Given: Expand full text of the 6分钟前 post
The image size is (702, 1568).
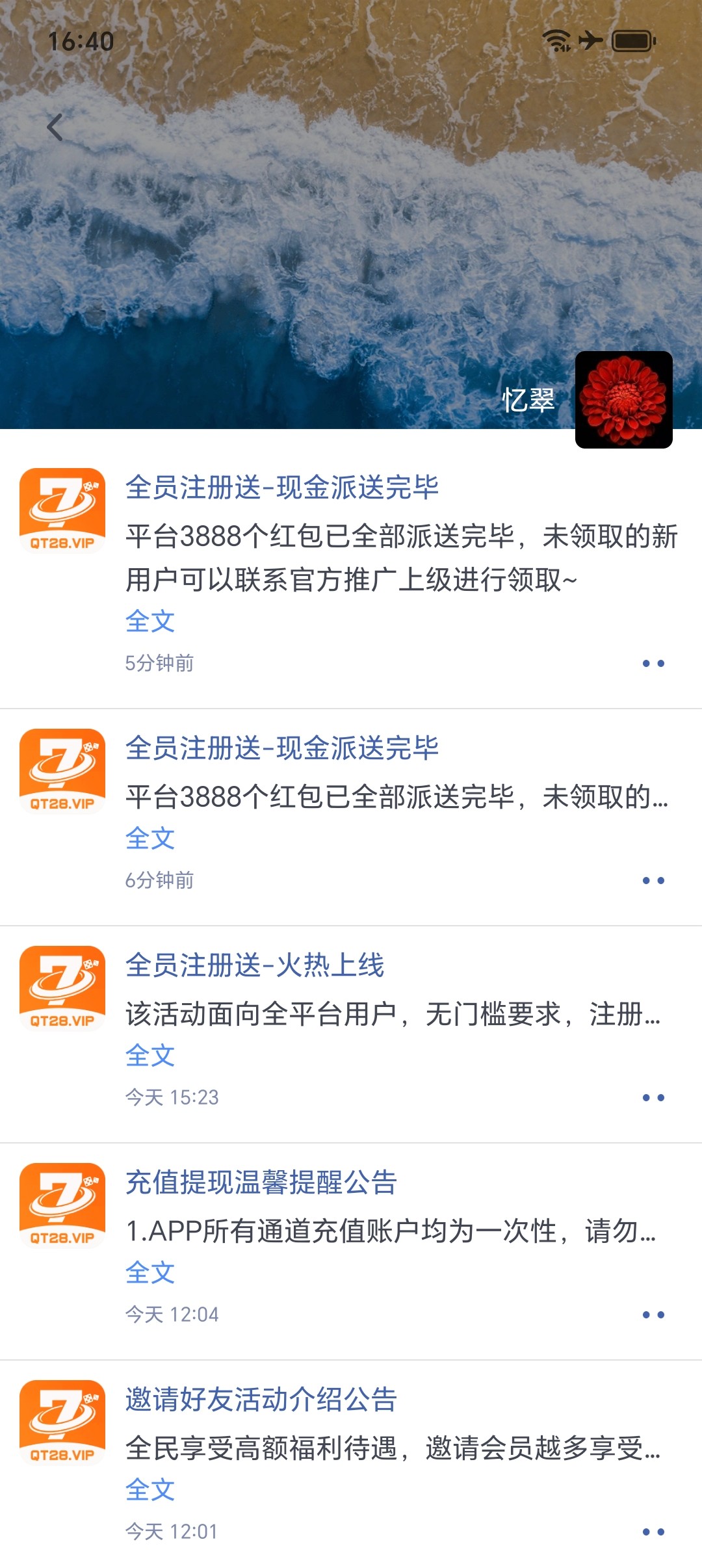Looking at the screenshot, I should click(x=150, y=838).
